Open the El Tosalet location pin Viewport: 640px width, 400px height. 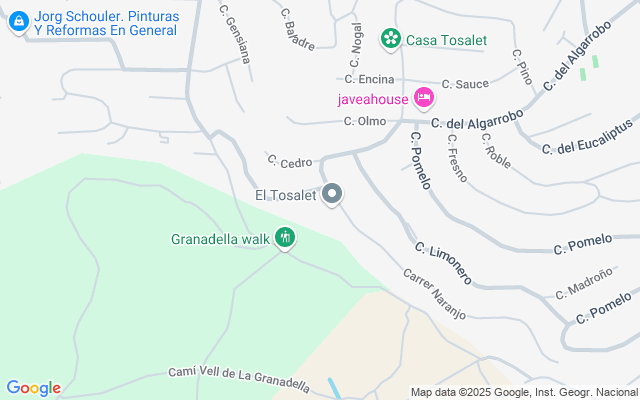click(x=333, y=194)
